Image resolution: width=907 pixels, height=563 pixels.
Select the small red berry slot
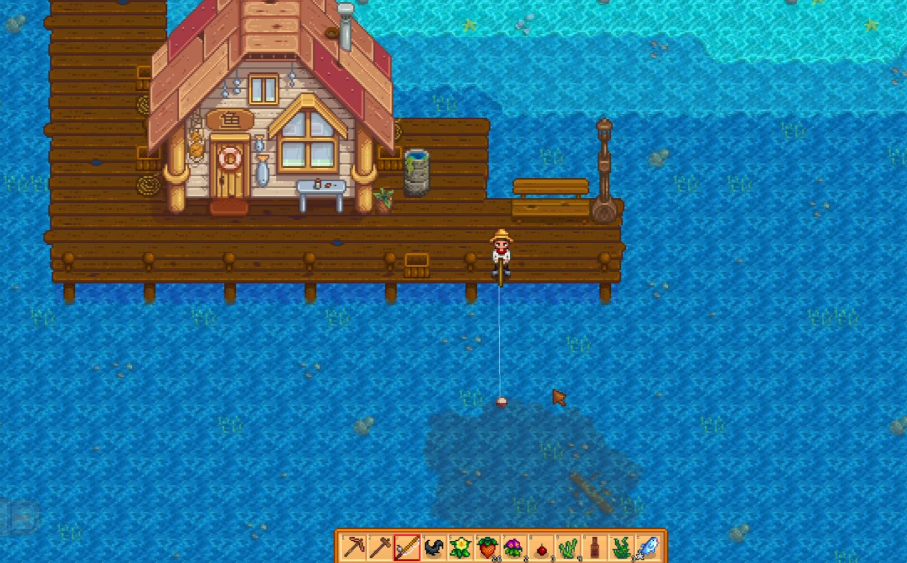(541, 548)
